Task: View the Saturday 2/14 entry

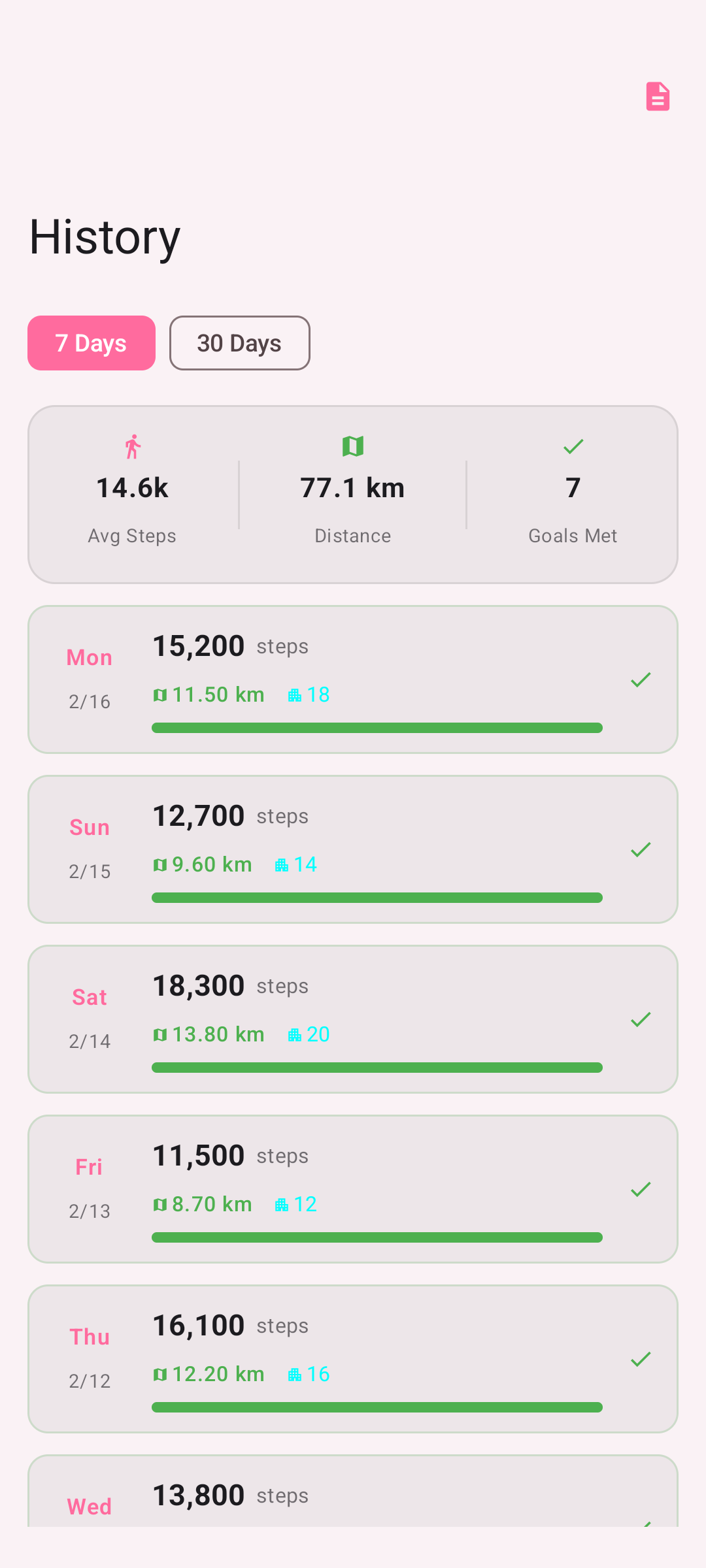Action: point(353,1019)
